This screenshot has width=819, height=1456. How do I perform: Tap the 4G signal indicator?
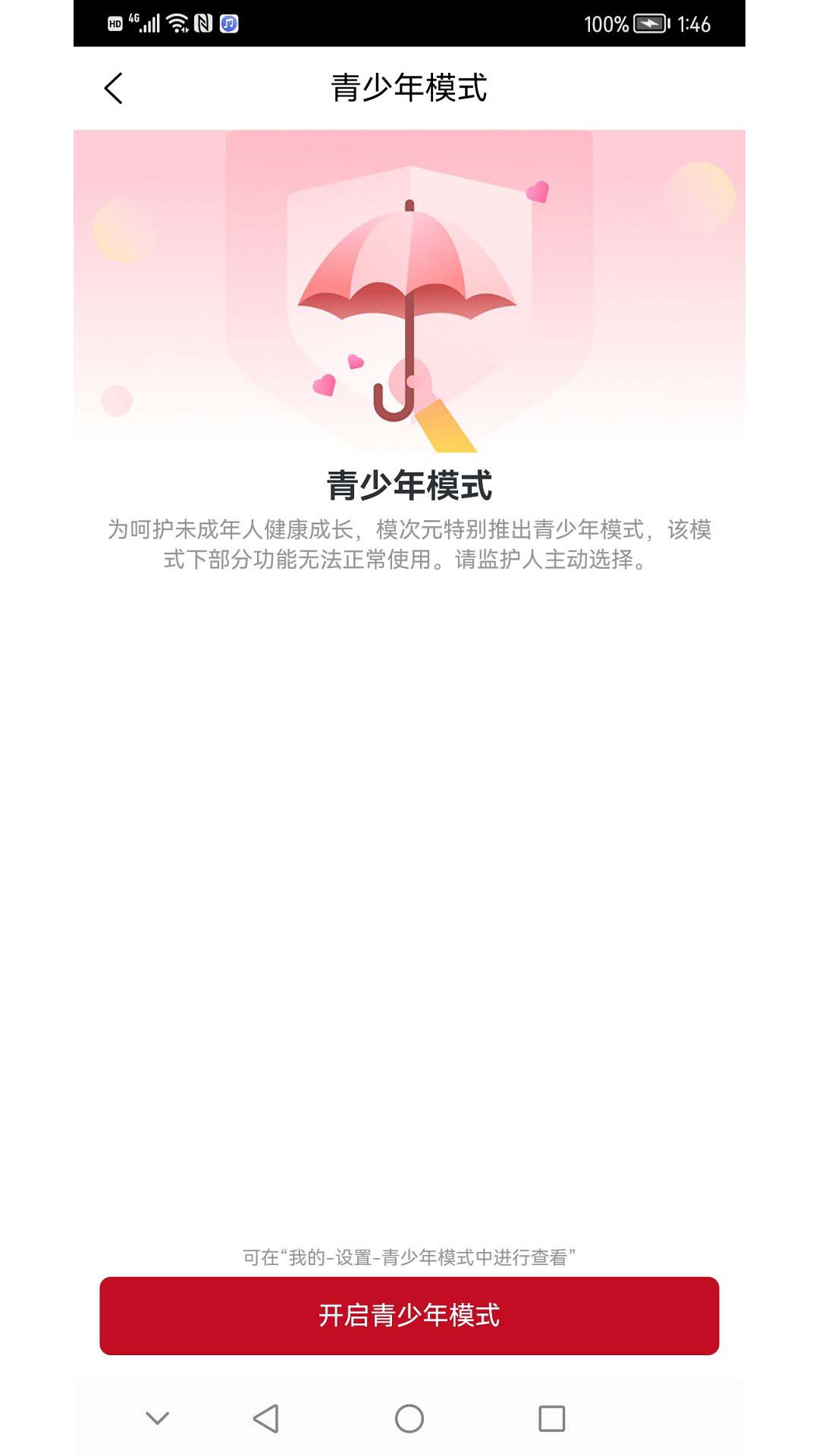coord(146,21)
